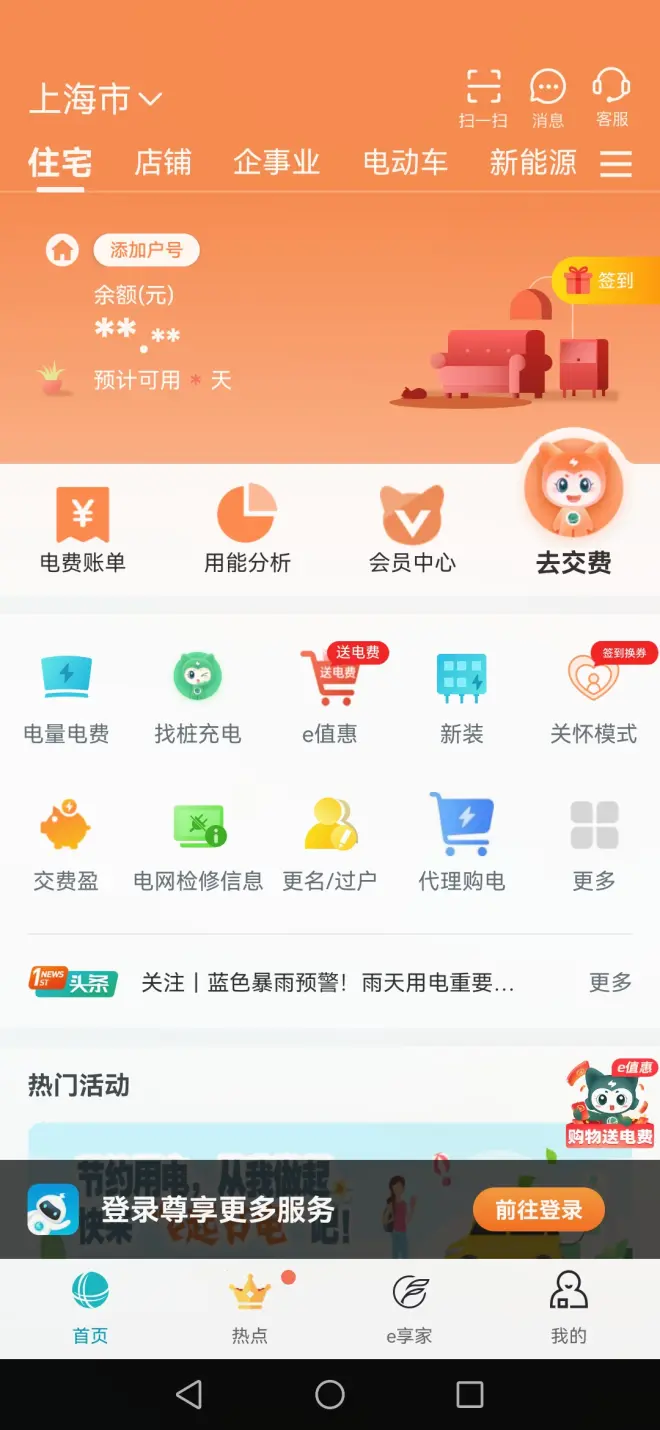Contact 客服 customer service

[612, 98]
